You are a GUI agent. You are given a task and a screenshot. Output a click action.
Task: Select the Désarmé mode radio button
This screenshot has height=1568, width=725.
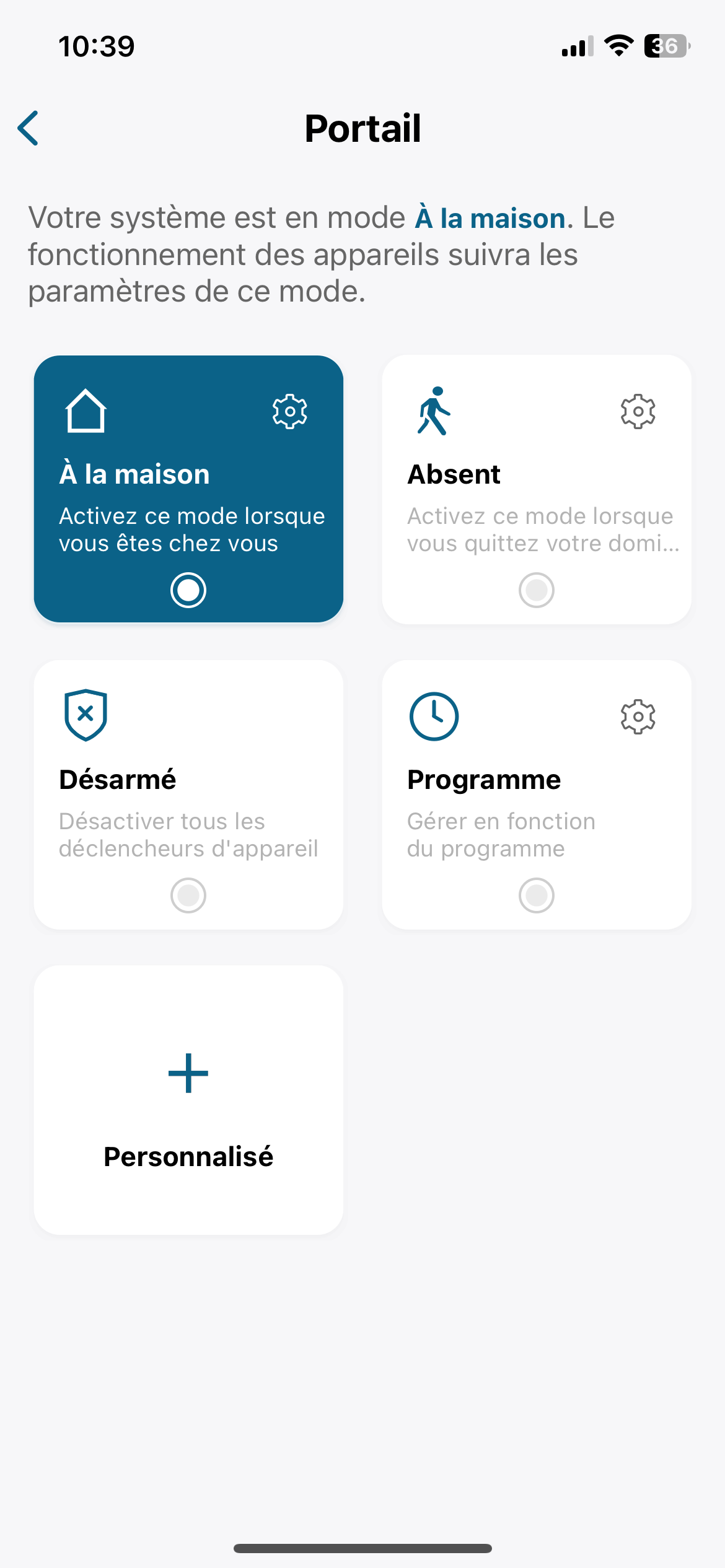pyautogui.click(x=188, y=895)
